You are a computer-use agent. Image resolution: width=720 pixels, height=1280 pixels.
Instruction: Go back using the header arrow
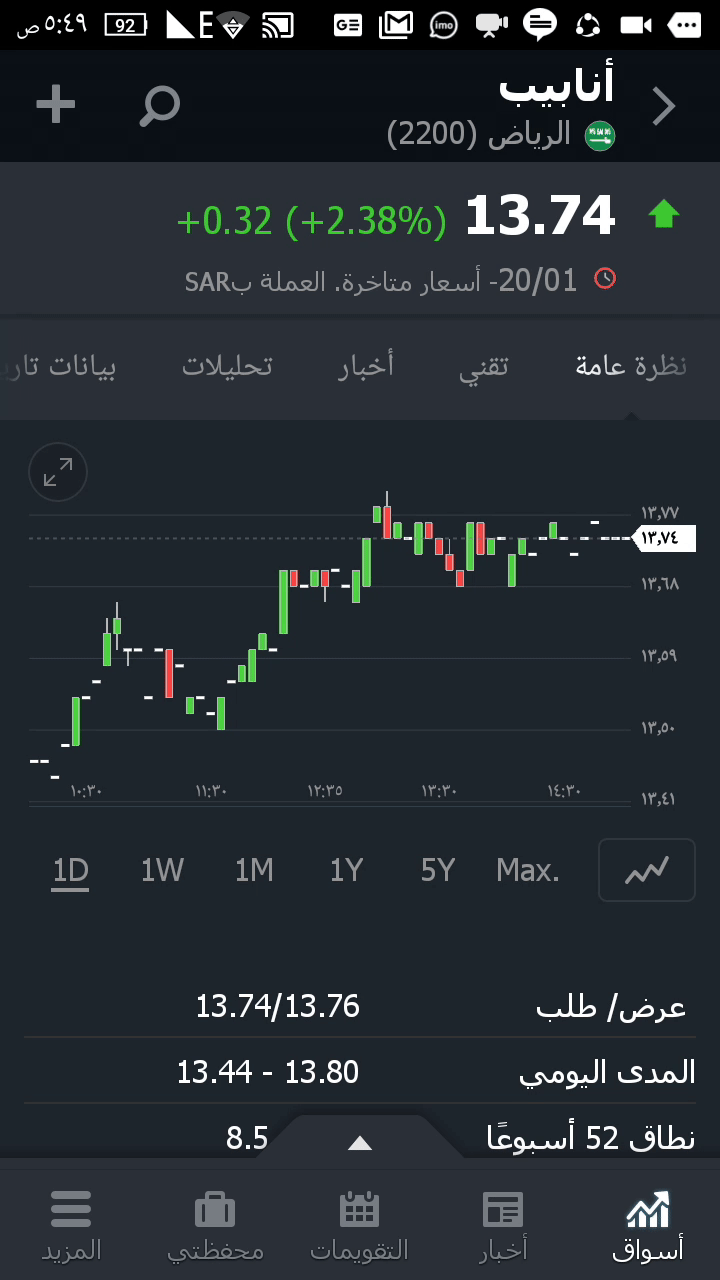[x=664, y=106]
